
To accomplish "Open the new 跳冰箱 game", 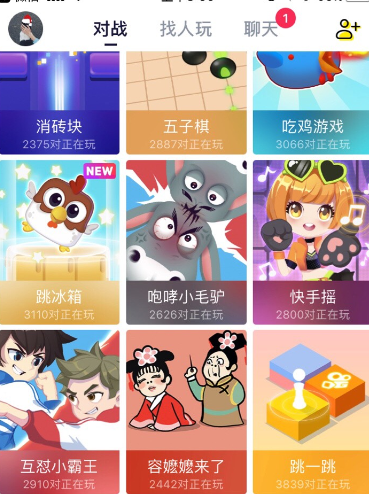I will [59, 242].
